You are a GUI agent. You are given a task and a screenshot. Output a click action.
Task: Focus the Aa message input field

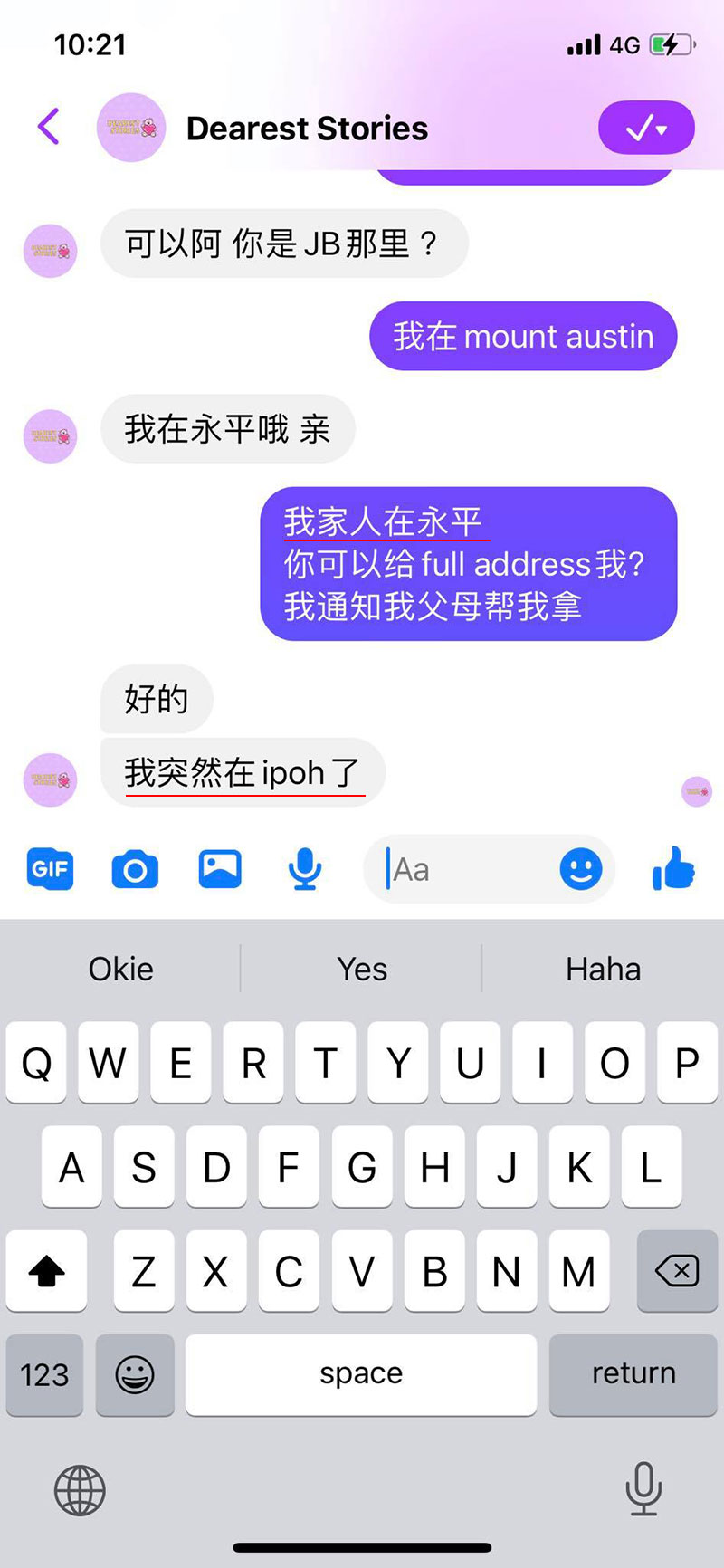(x=466, y=870)
